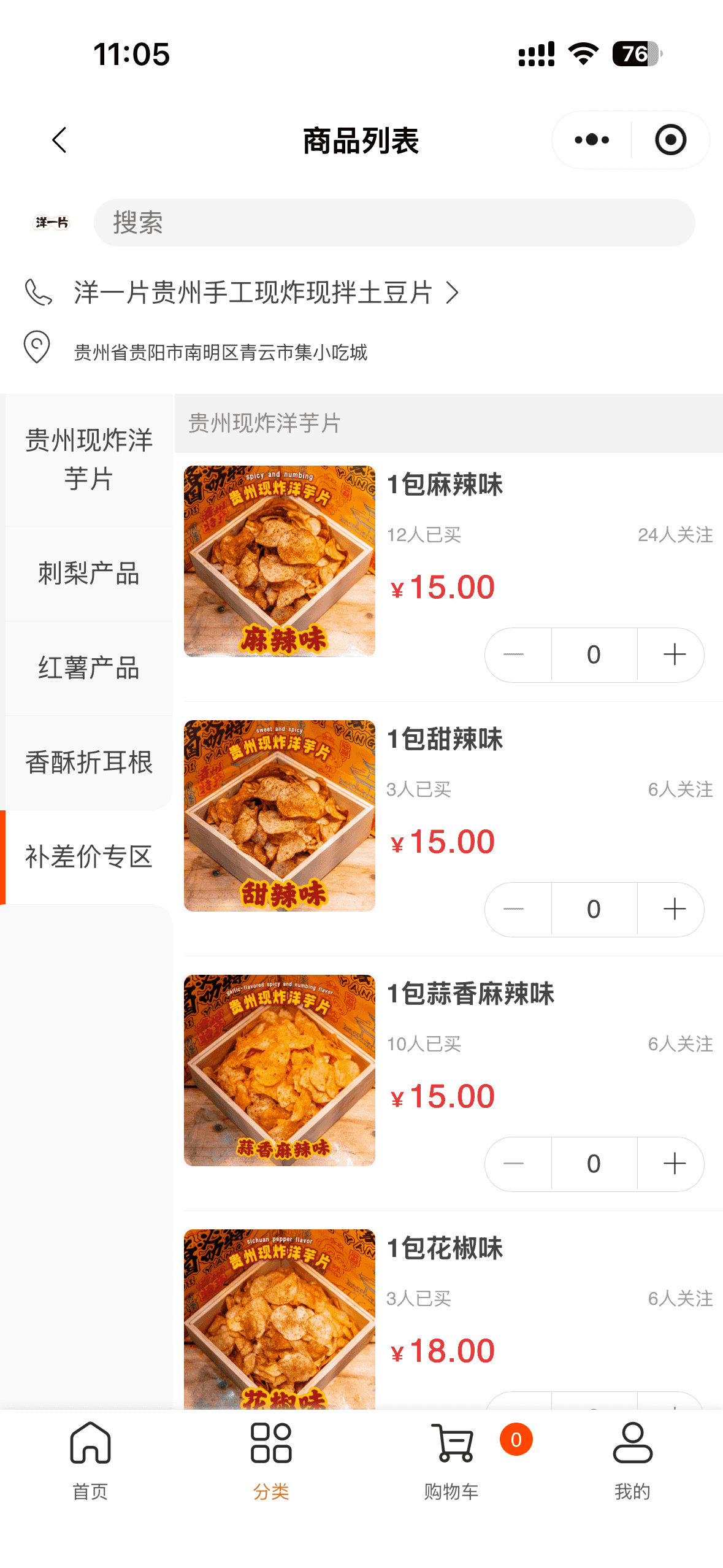723x1568 pixels.
Task: Browse the 香酥折耳根 category
Action: tap(89, 763)
